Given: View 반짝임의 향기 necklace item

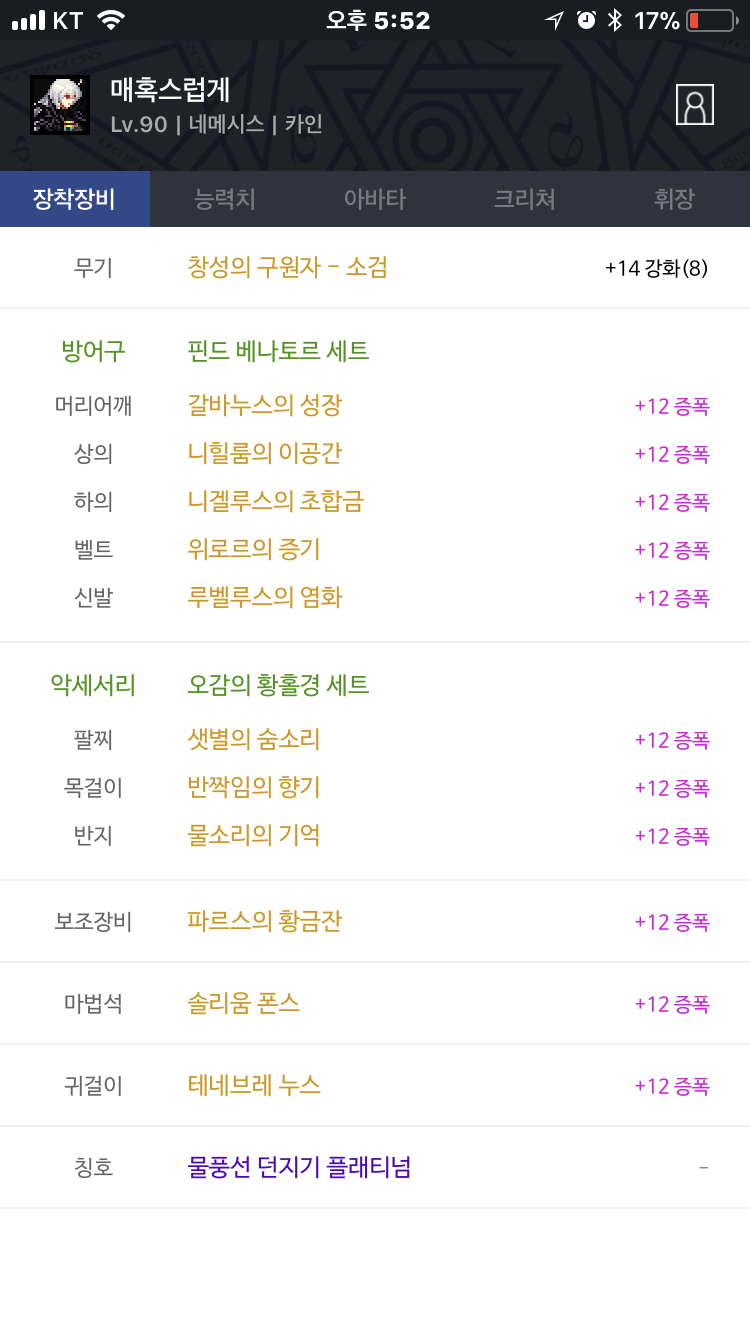Looking at the screenshot, I should pyautogui.click(x=254, y=787).
